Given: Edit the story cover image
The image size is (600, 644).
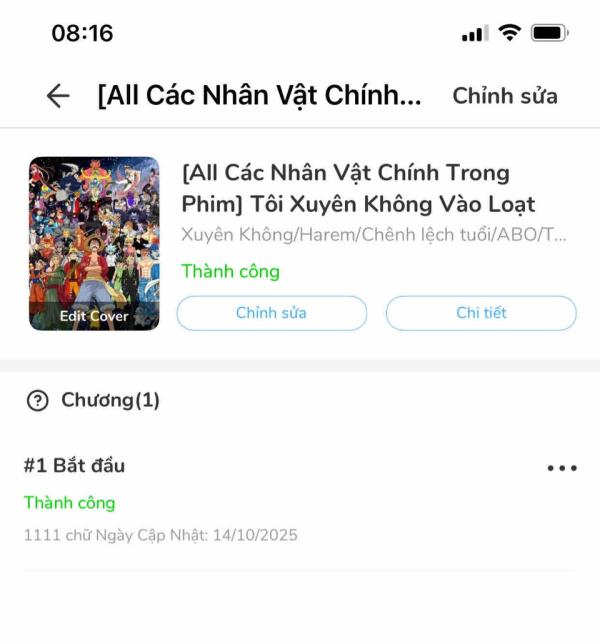Looking at the screenshot, I should 94,244.
